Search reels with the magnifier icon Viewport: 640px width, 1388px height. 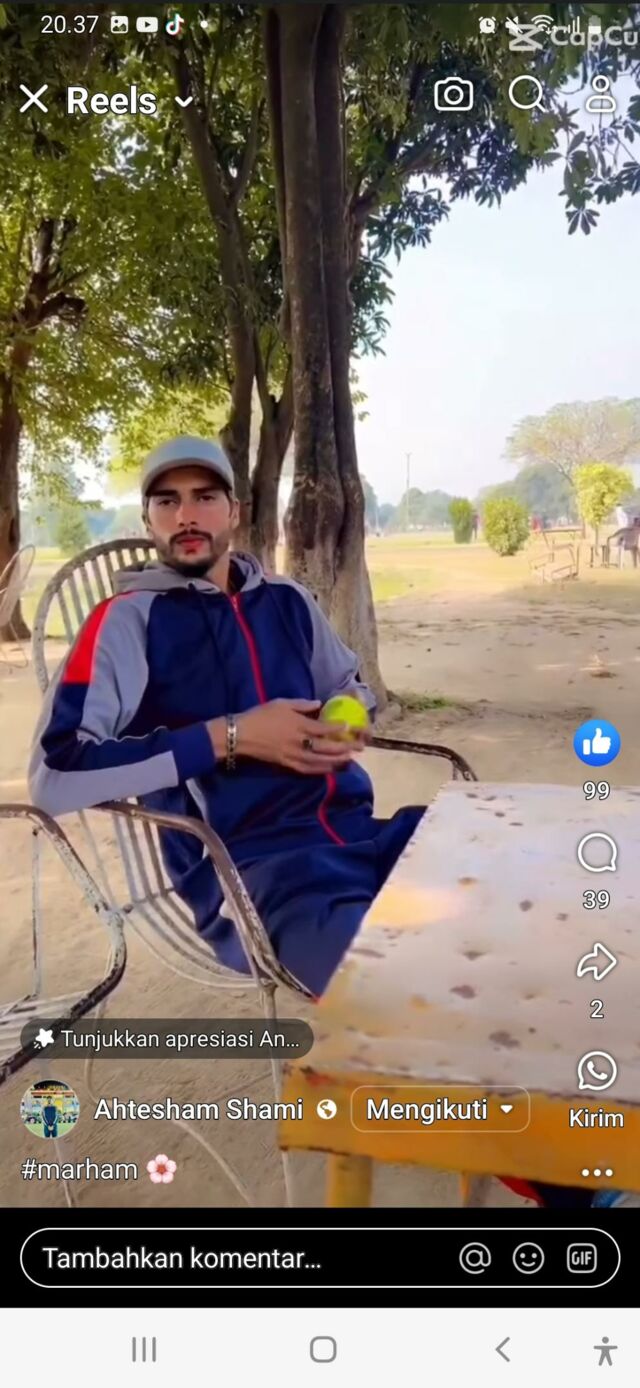click(526, 93)
